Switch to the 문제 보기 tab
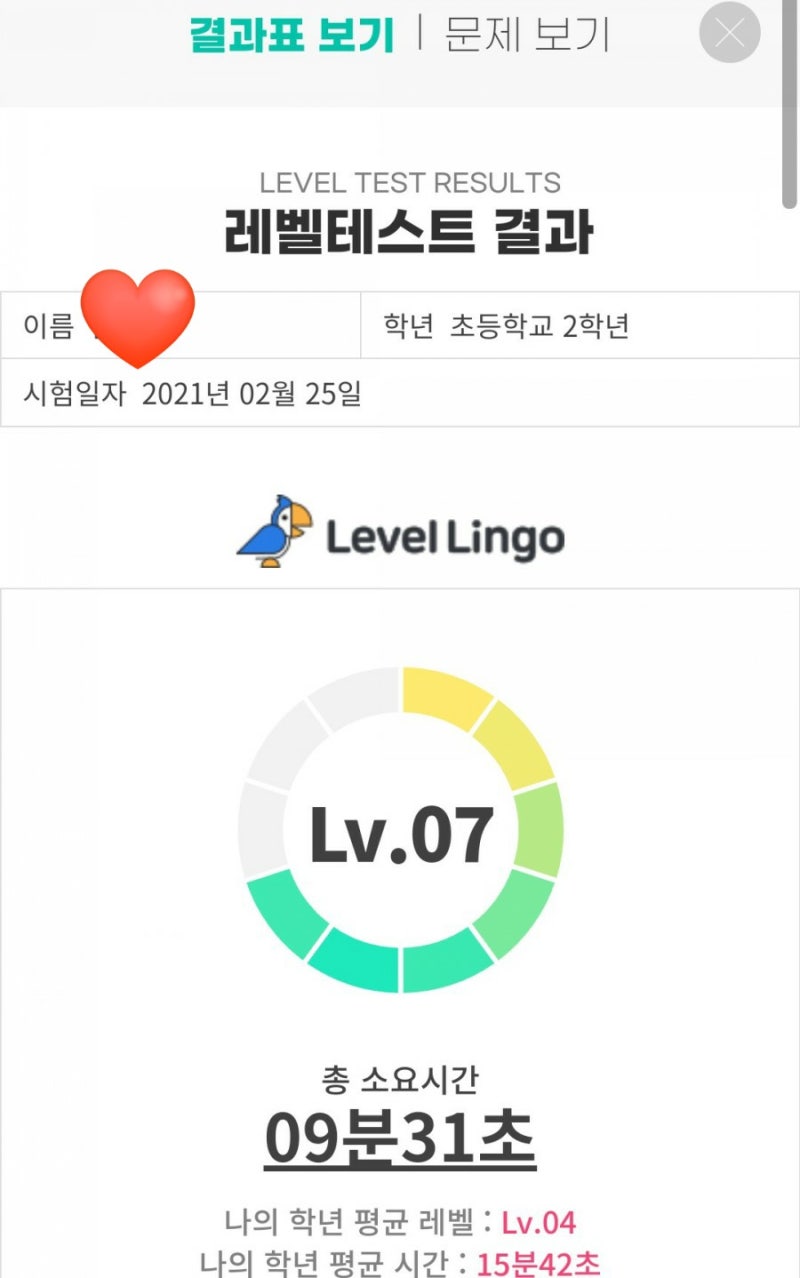Screen dimensions: 800x1278 point(527,35)
